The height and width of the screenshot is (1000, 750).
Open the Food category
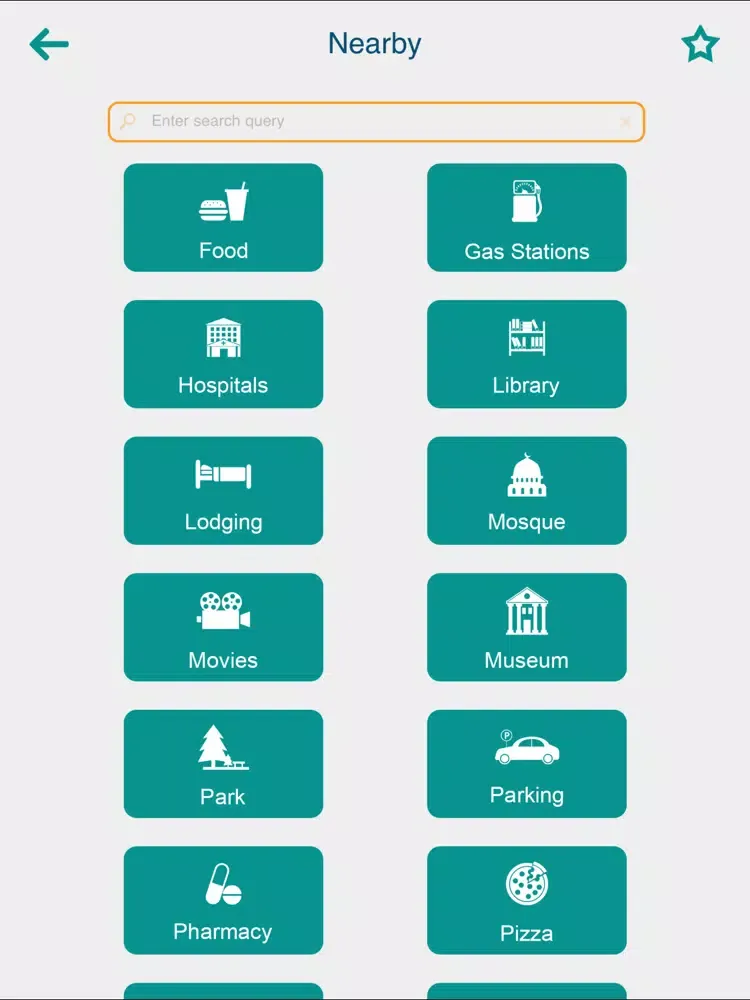point(223,218)
